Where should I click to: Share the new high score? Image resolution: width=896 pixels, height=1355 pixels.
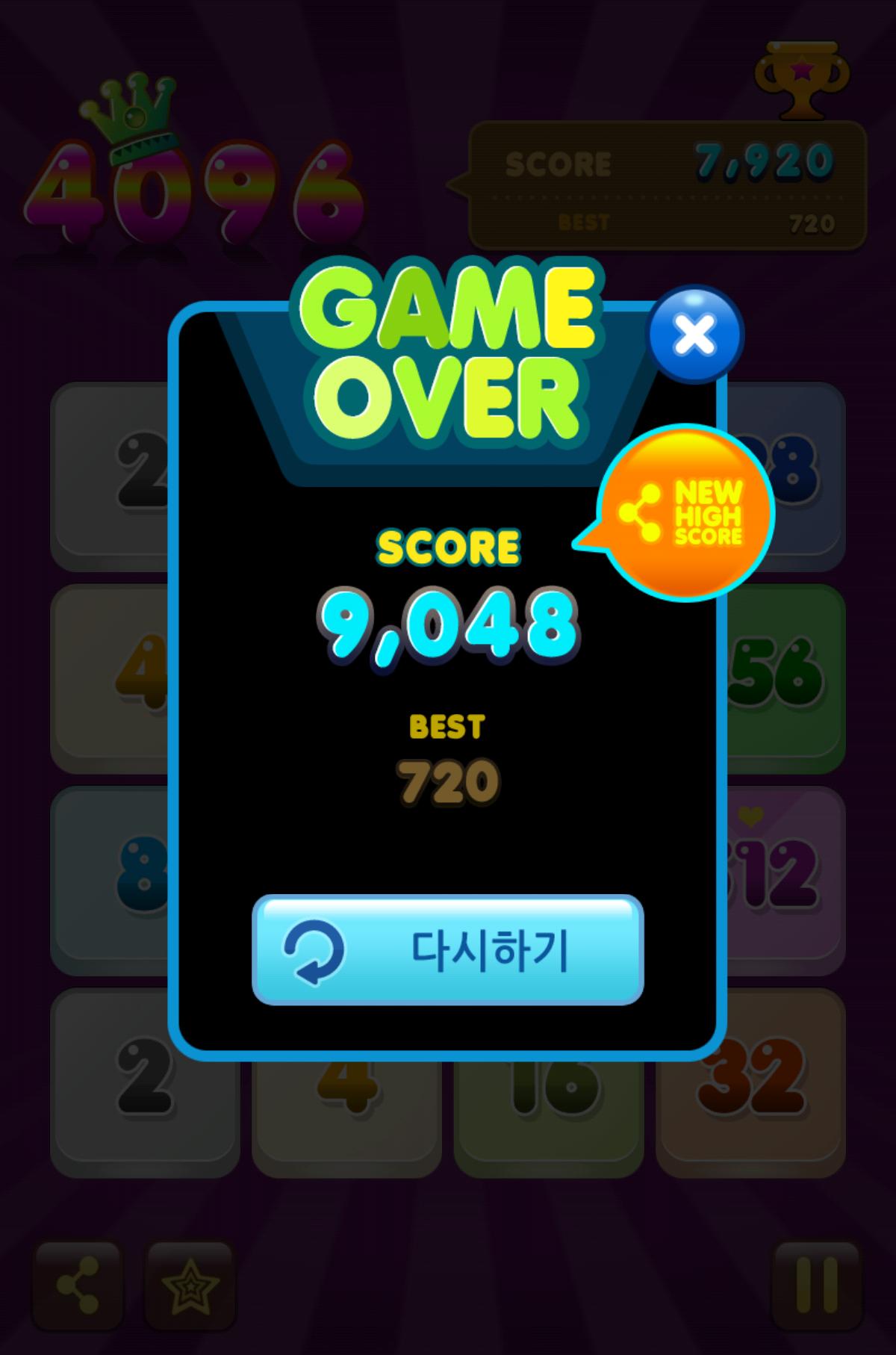point(684,513)
